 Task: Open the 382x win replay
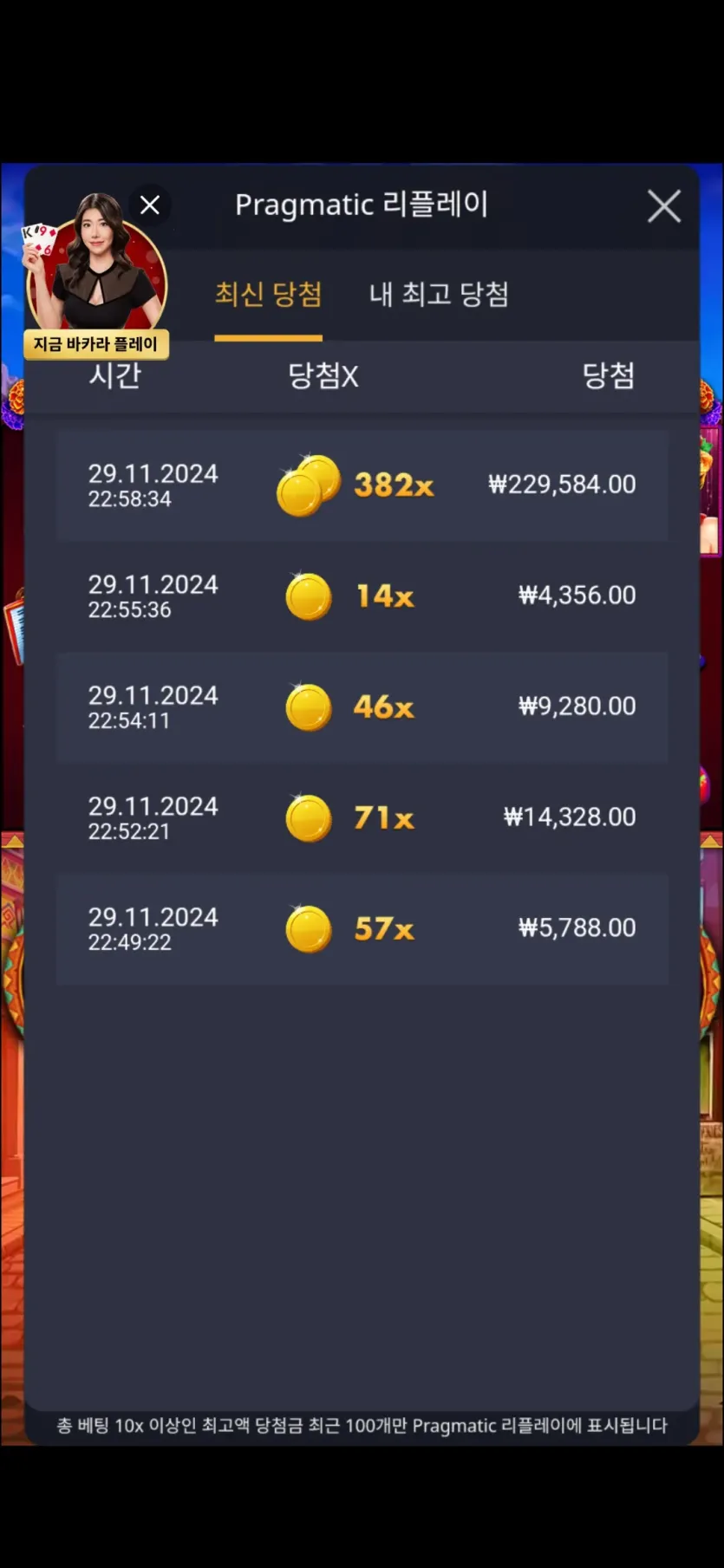362,485
